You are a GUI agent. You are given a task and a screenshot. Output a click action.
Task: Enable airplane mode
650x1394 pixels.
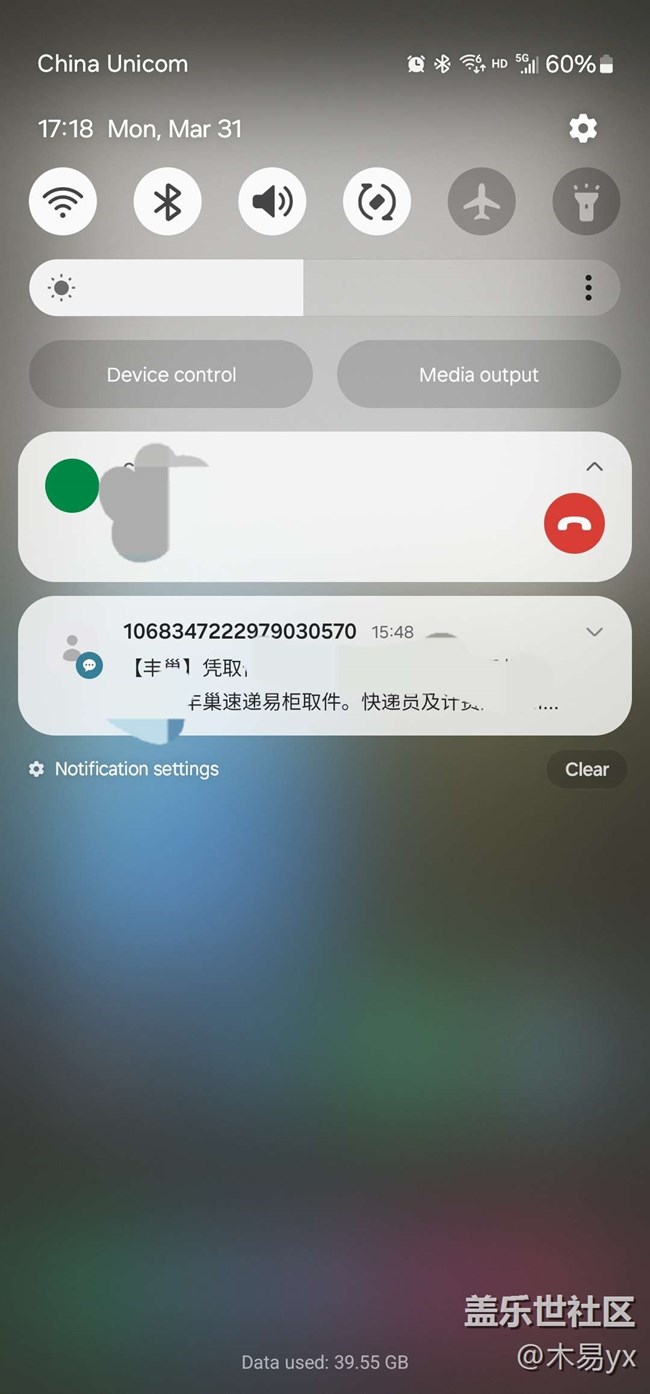click(482, 202)
